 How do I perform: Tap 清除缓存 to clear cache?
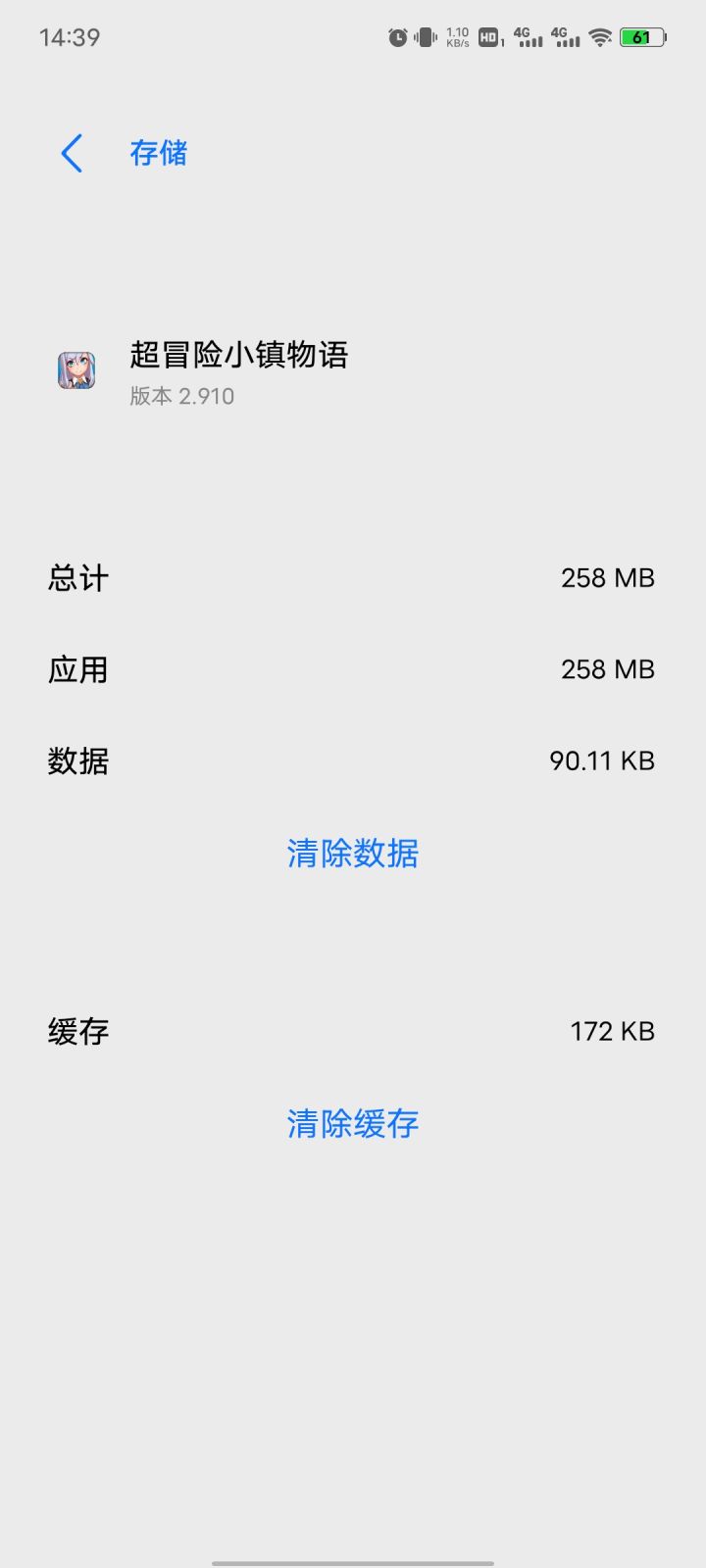click(352, 1123)
